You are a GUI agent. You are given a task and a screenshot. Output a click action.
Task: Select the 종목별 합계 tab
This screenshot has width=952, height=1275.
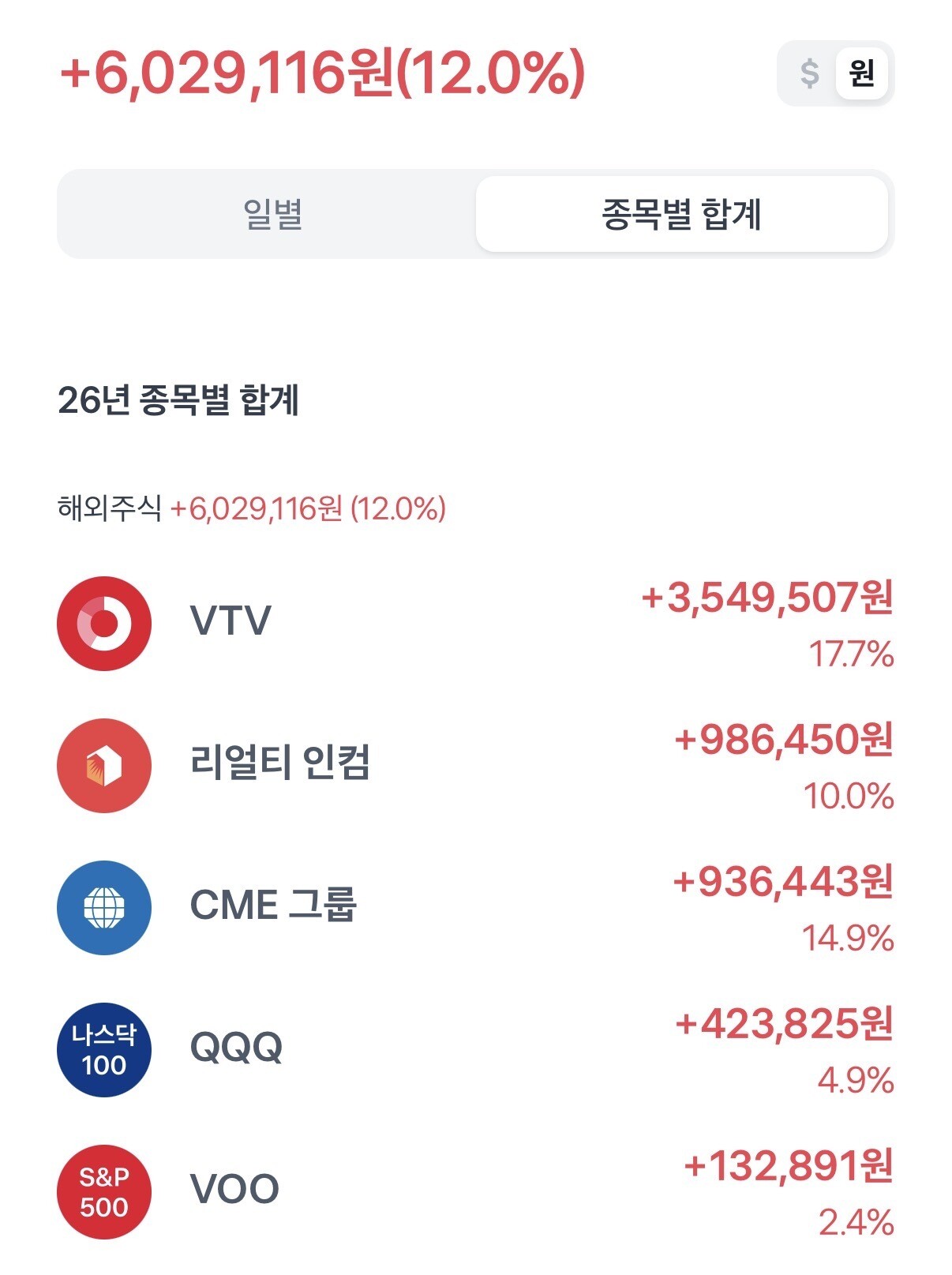[681, 214]
